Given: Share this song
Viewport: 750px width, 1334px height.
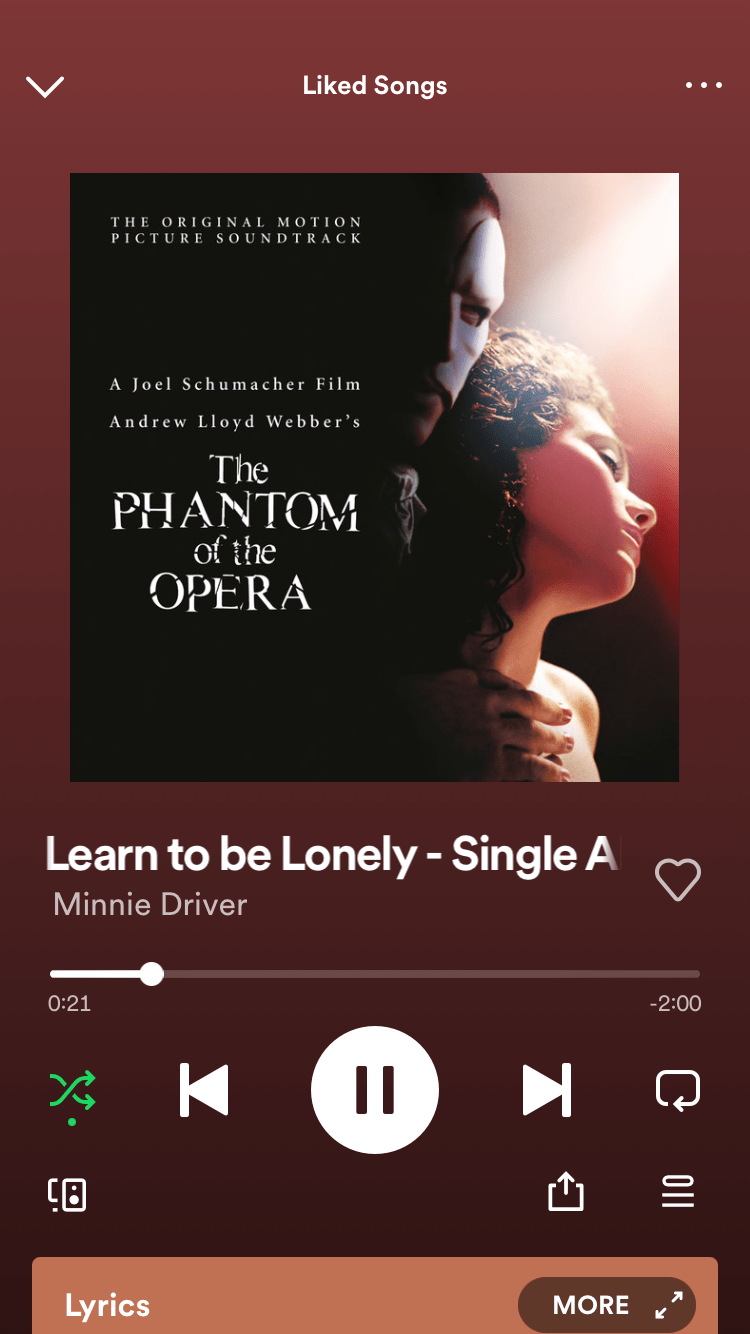Looking at the screenshot, I should 565,1192.
